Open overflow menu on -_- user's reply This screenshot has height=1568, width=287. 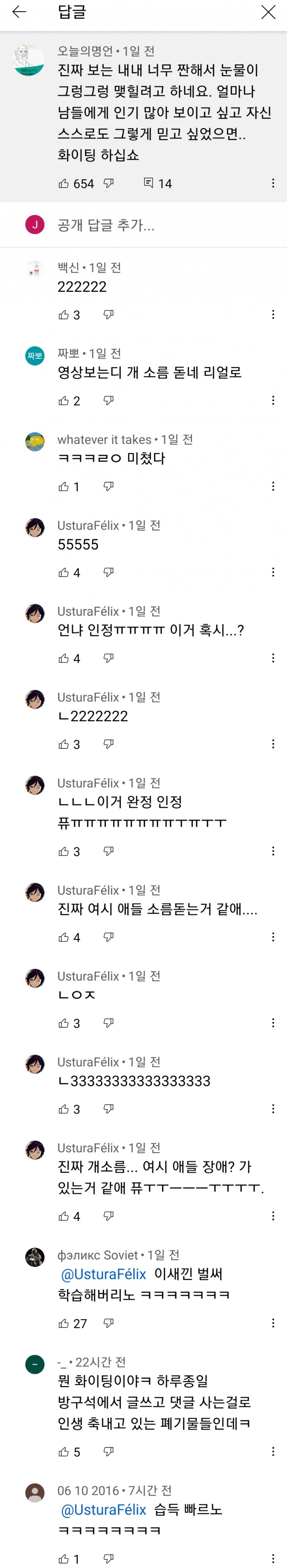click(272, 1452)
